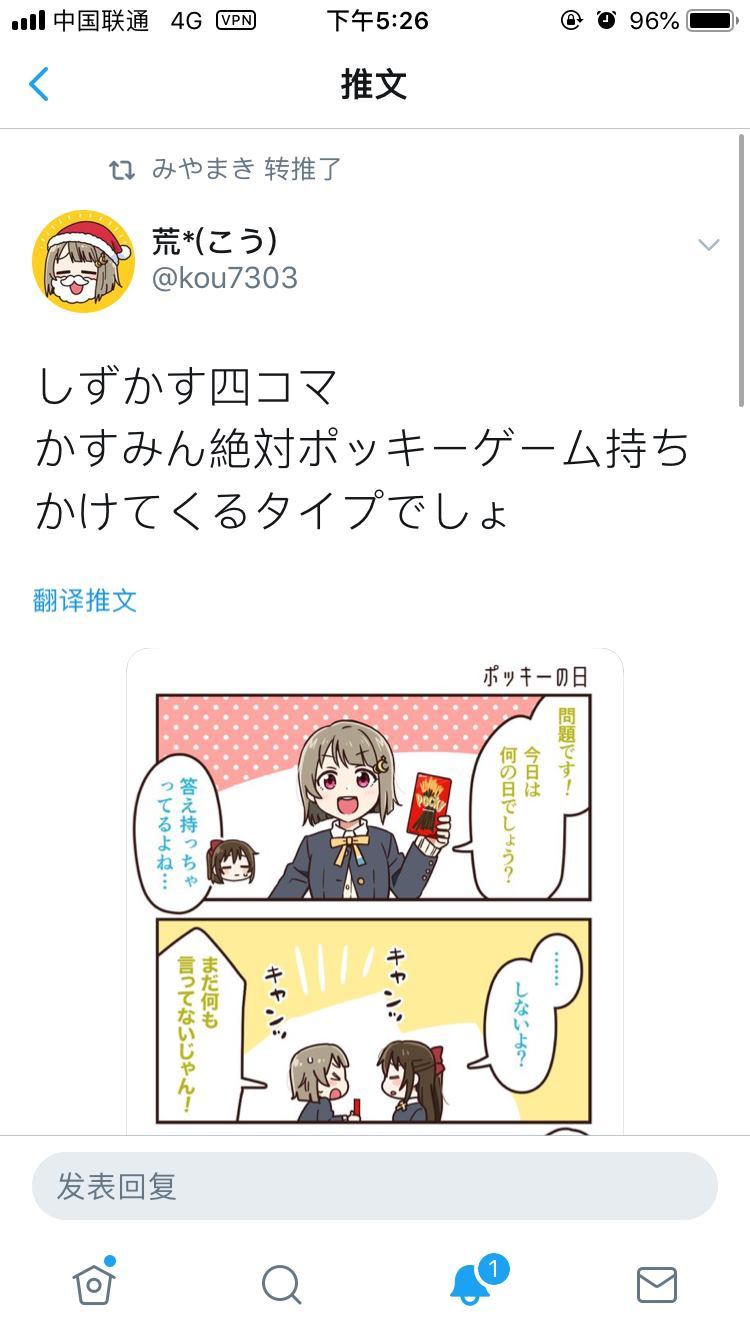This screenshot has height=1334, width=750.
Task: Open the Notifications bell tab
Action: 470,1284
